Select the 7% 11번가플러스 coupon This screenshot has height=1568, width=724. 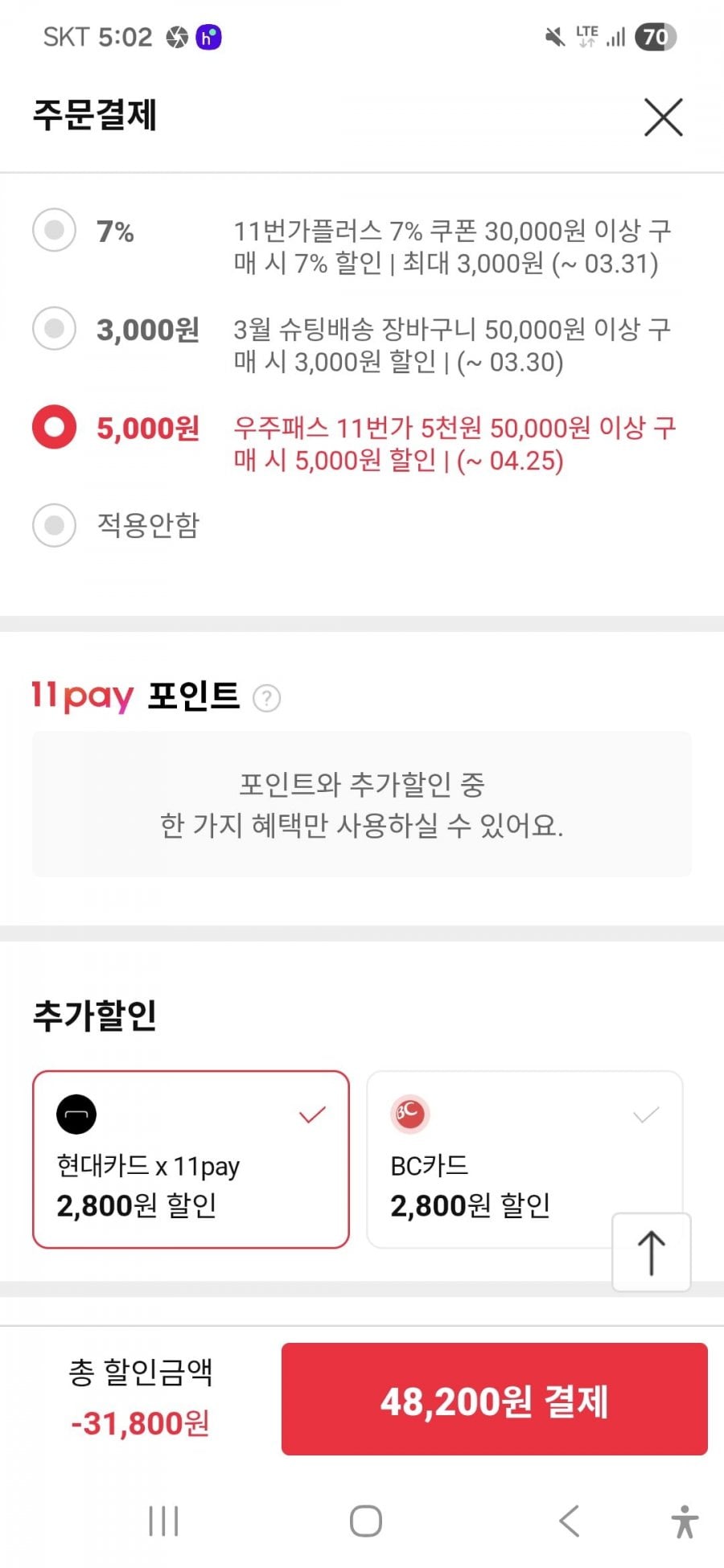(x=54, y=231)
